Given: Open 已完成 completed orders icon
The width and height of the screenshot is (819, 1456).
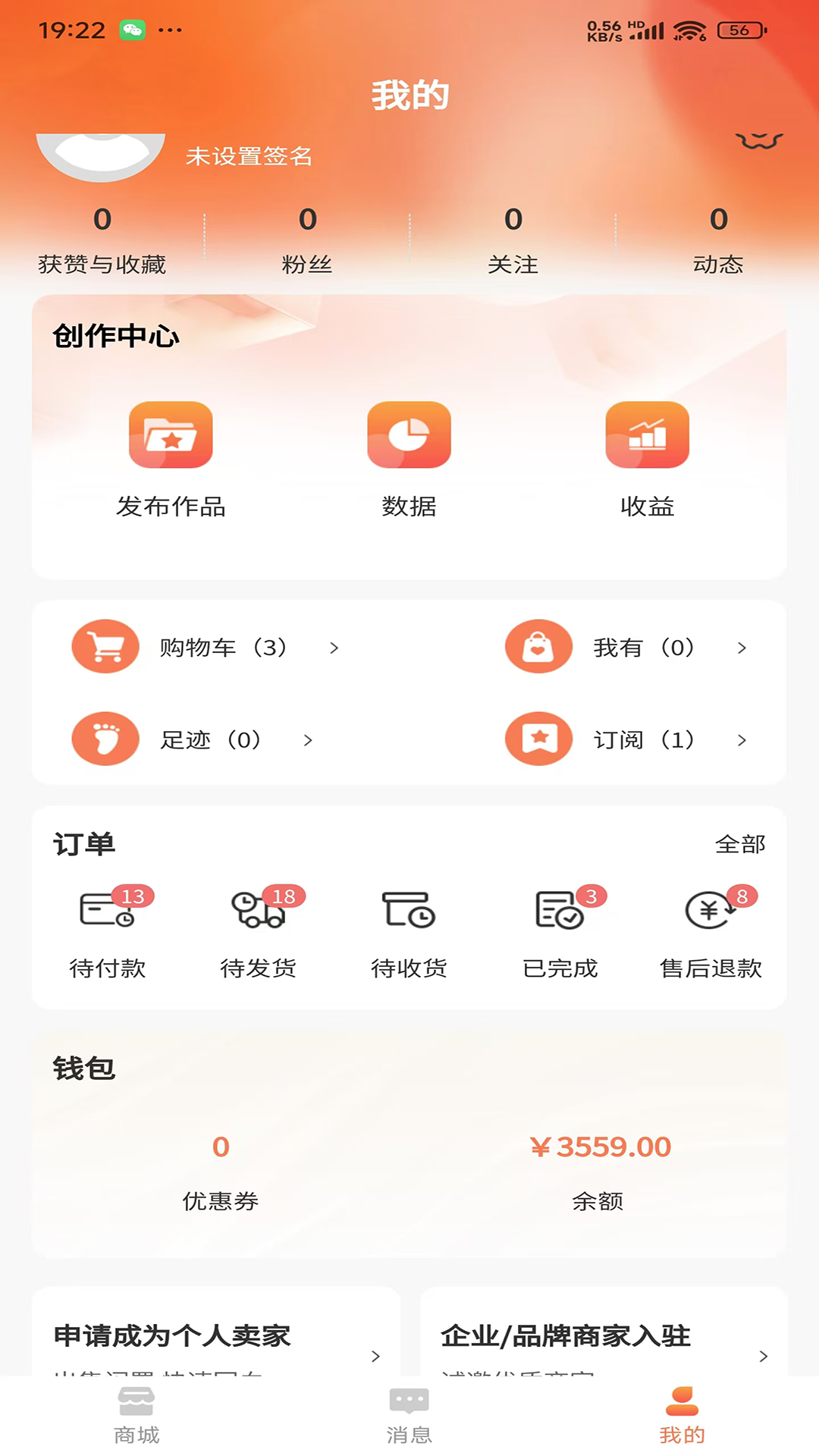Looking at the screenshot, I should point(560,914).
